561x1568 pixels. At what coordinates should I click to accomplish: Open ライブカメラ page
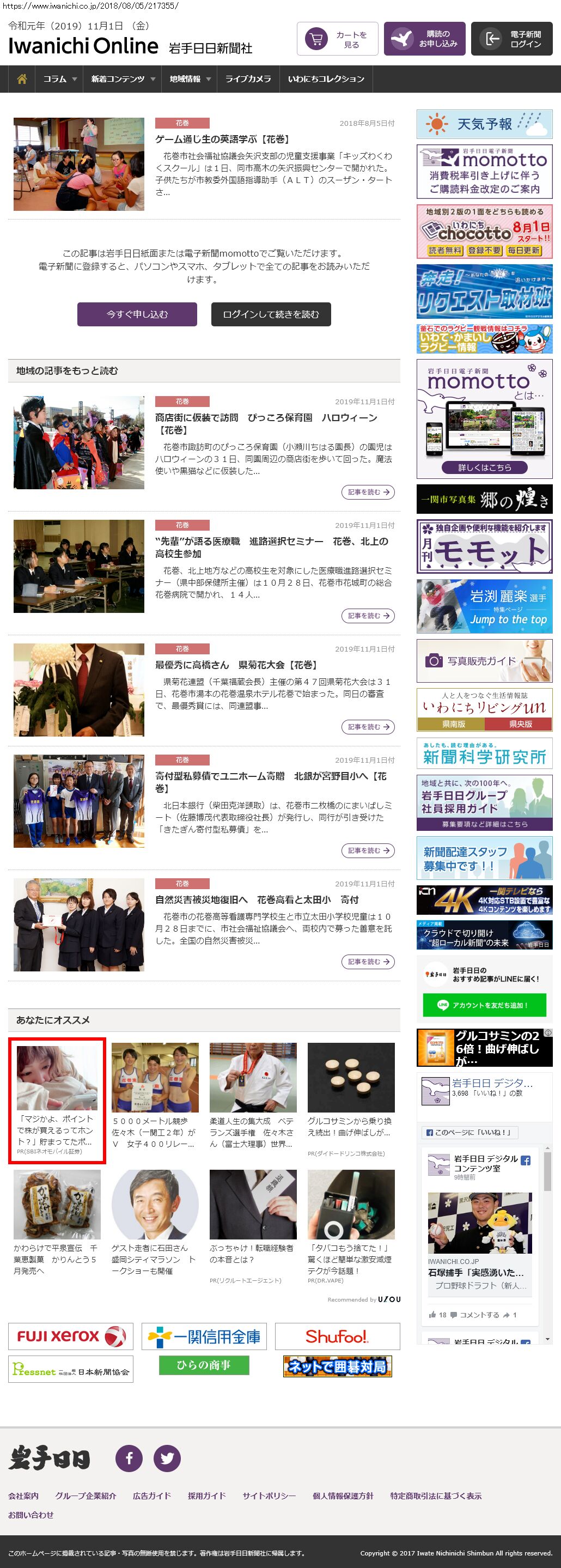(x=248, y=79)
